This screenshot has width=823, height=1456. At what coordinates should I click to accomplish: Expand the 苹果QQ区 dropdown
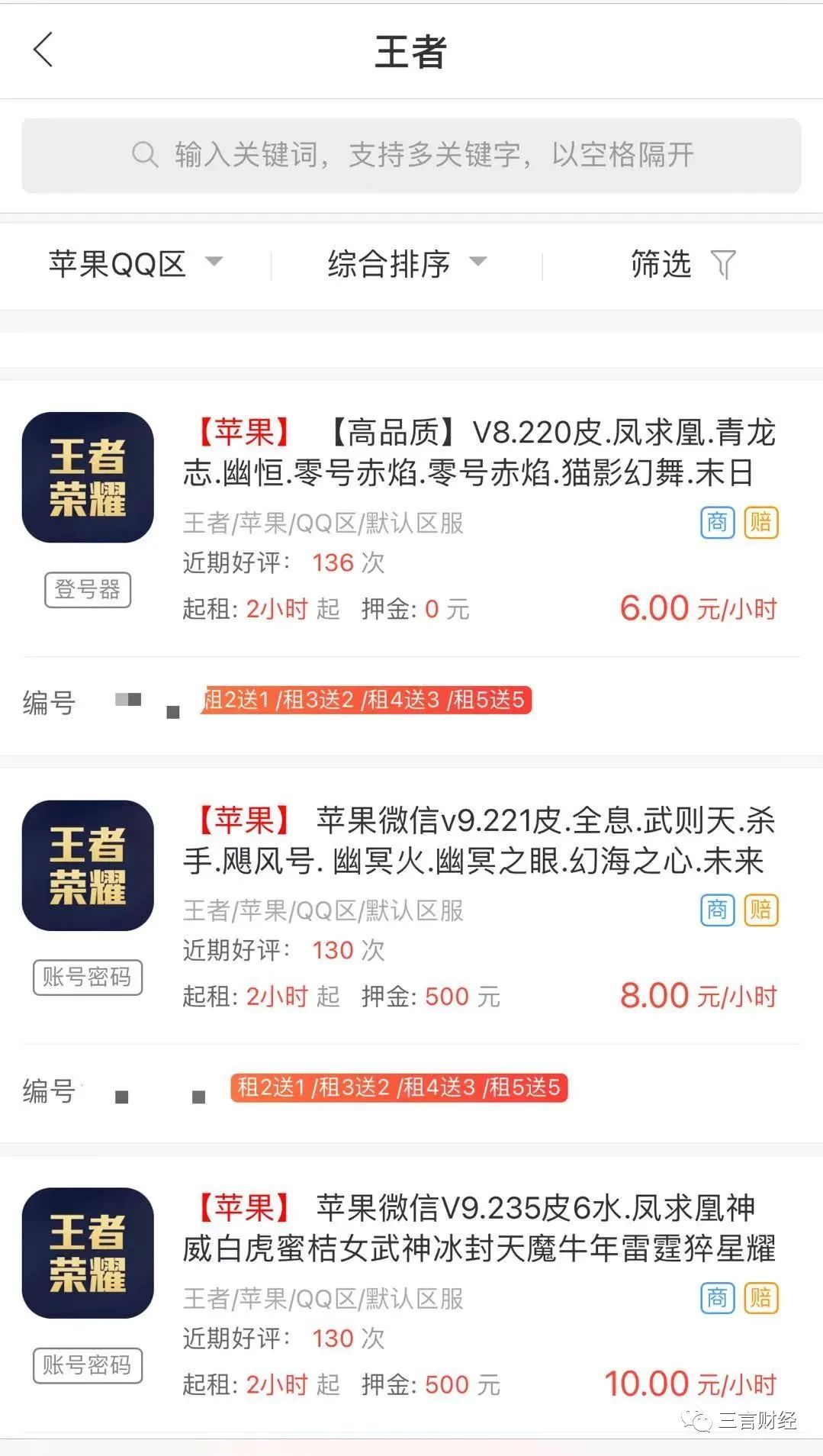pos(135,264)
